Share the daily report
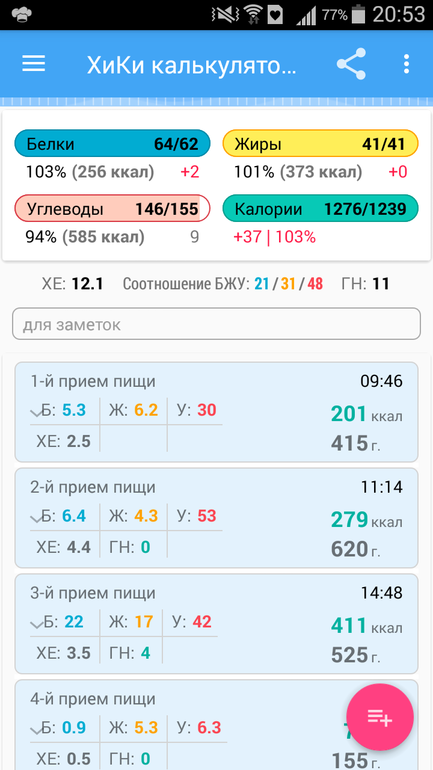433x770 pixels. [x=351, y=64]
